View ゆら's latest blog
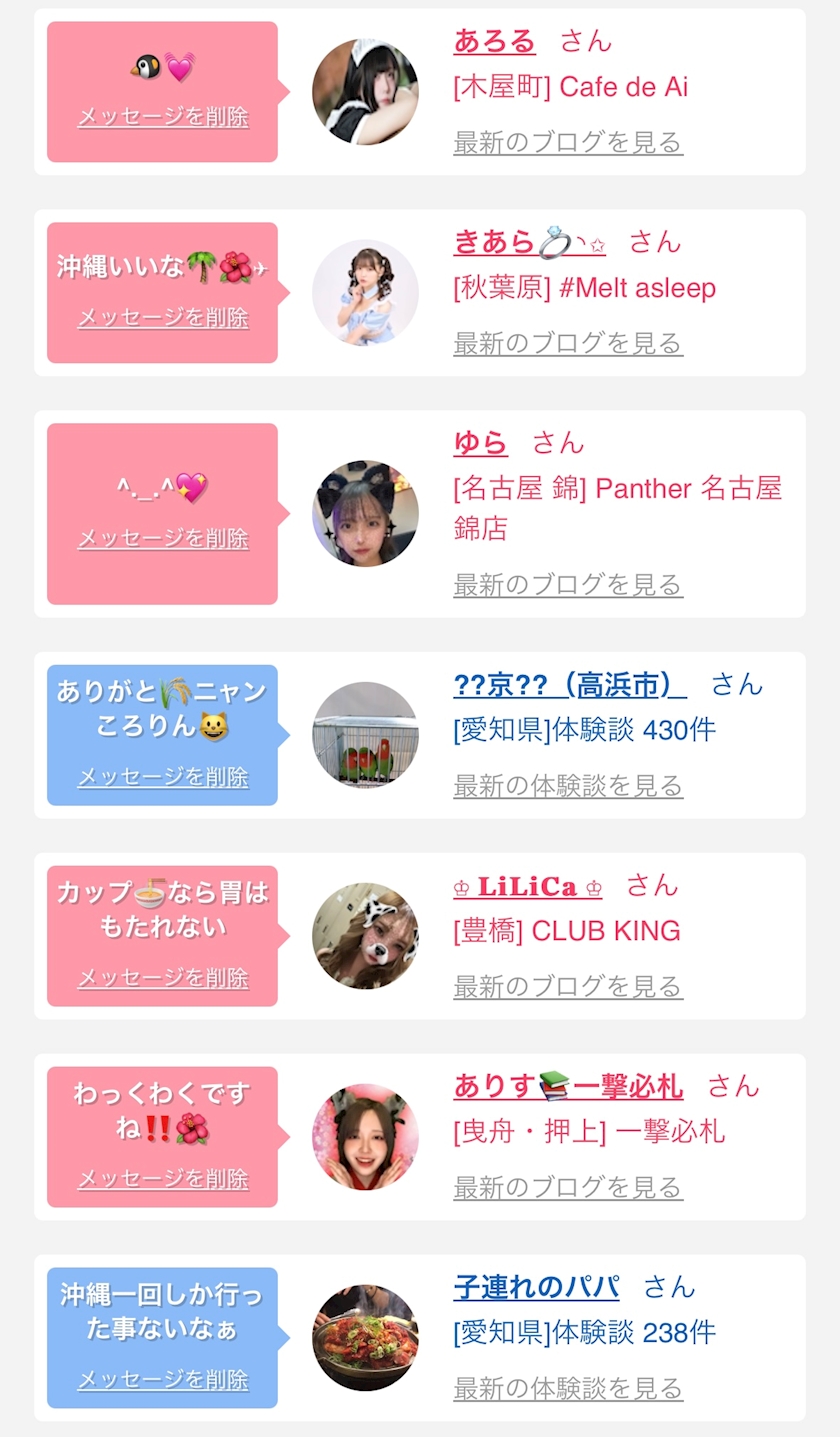 [568, 584]
